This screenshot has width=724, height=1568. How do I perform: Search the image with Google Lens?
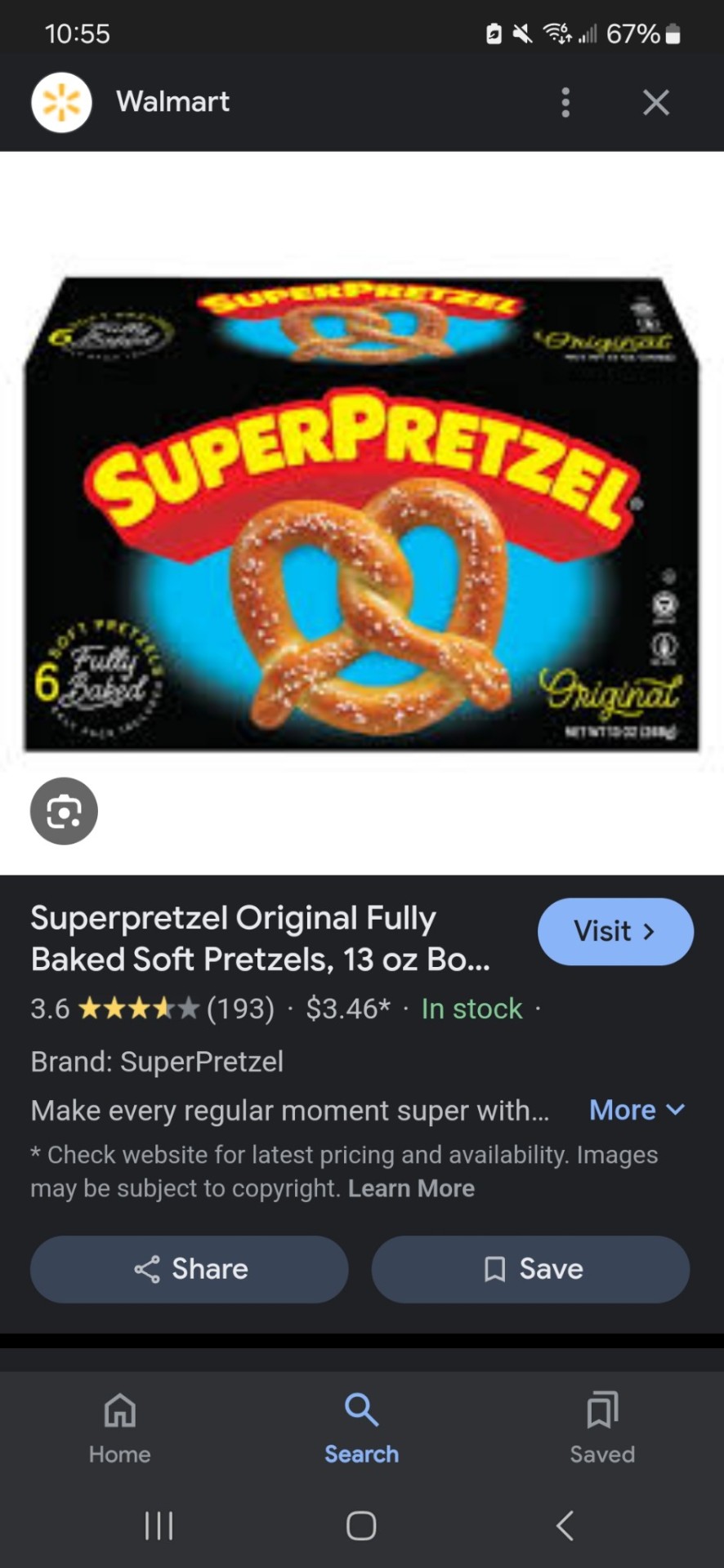click(x=64, y=811)
